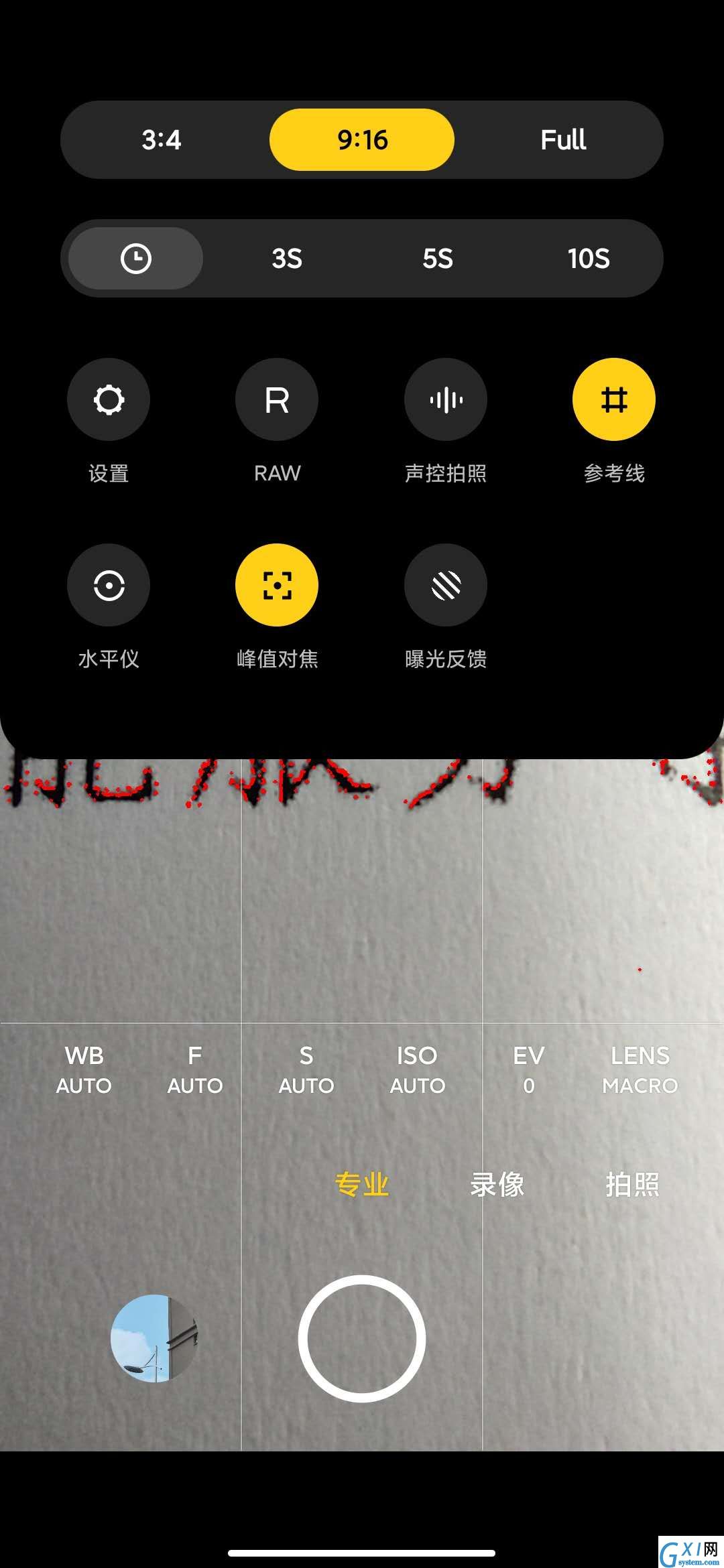Enable 曝光反馈 exposure feedback
This screenshot has height=1568, width=724.
446,585
